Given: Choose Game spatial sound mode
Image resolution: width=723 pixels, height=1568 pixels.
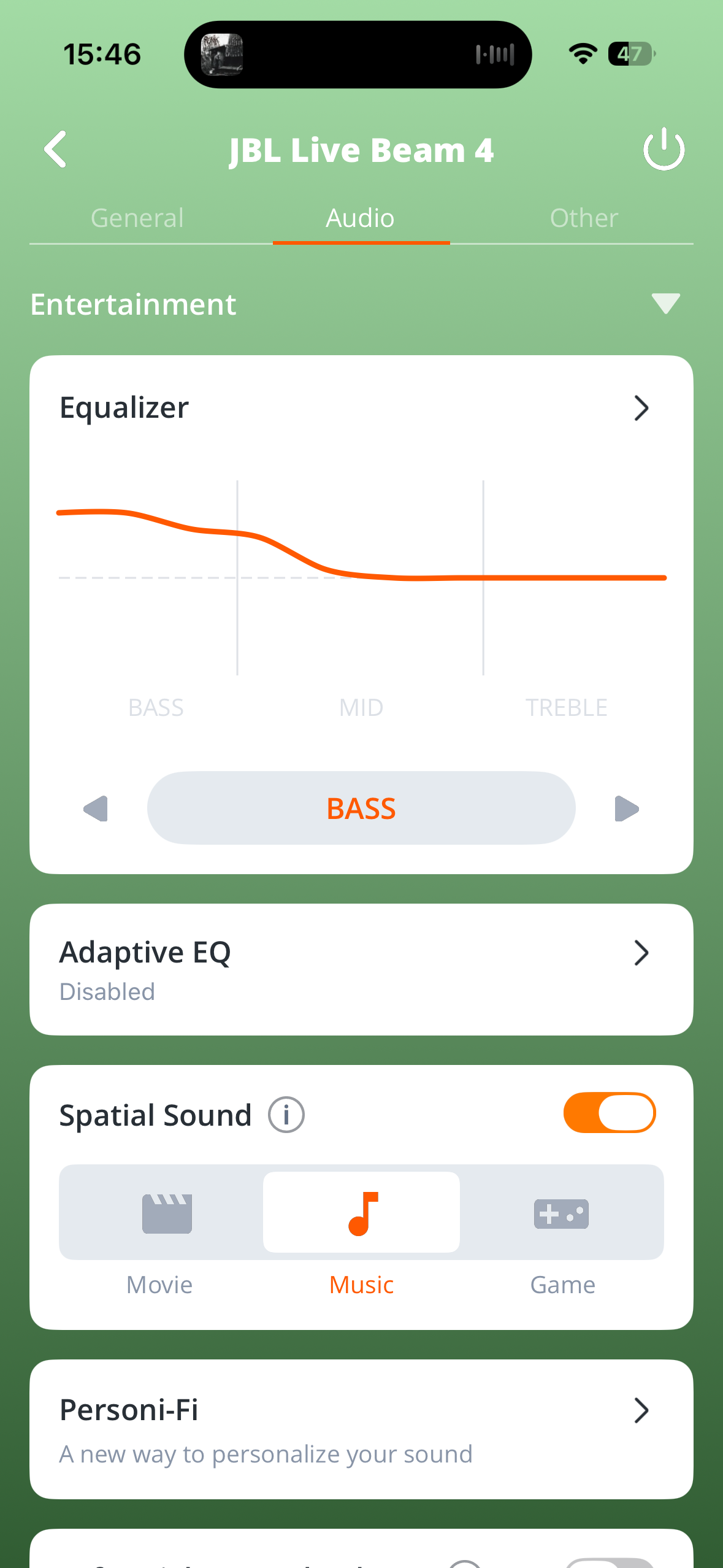Looking at the screenshot, I should pos(562,1234).
